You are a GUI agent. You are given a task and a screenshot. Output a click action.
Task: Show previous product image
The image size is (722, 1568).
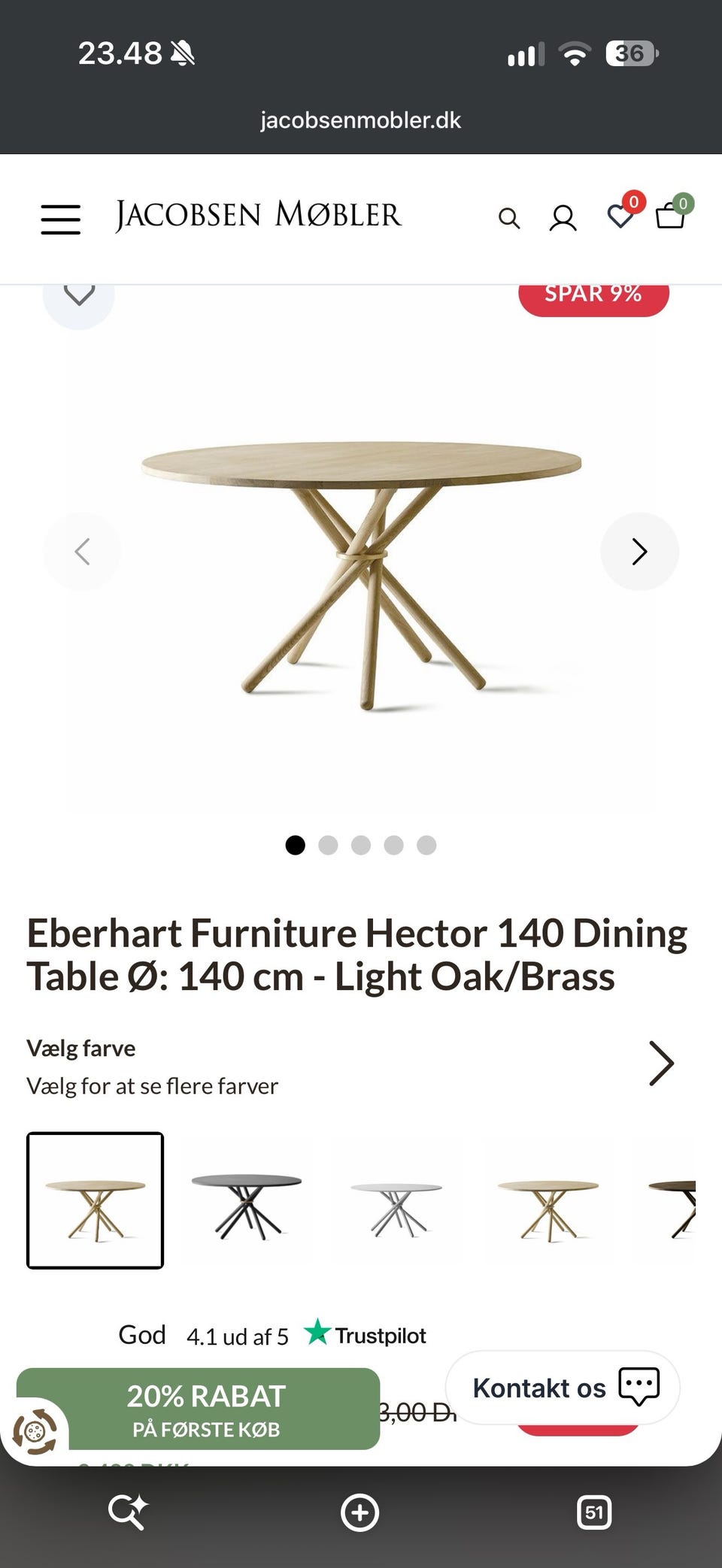click(82, 552)
